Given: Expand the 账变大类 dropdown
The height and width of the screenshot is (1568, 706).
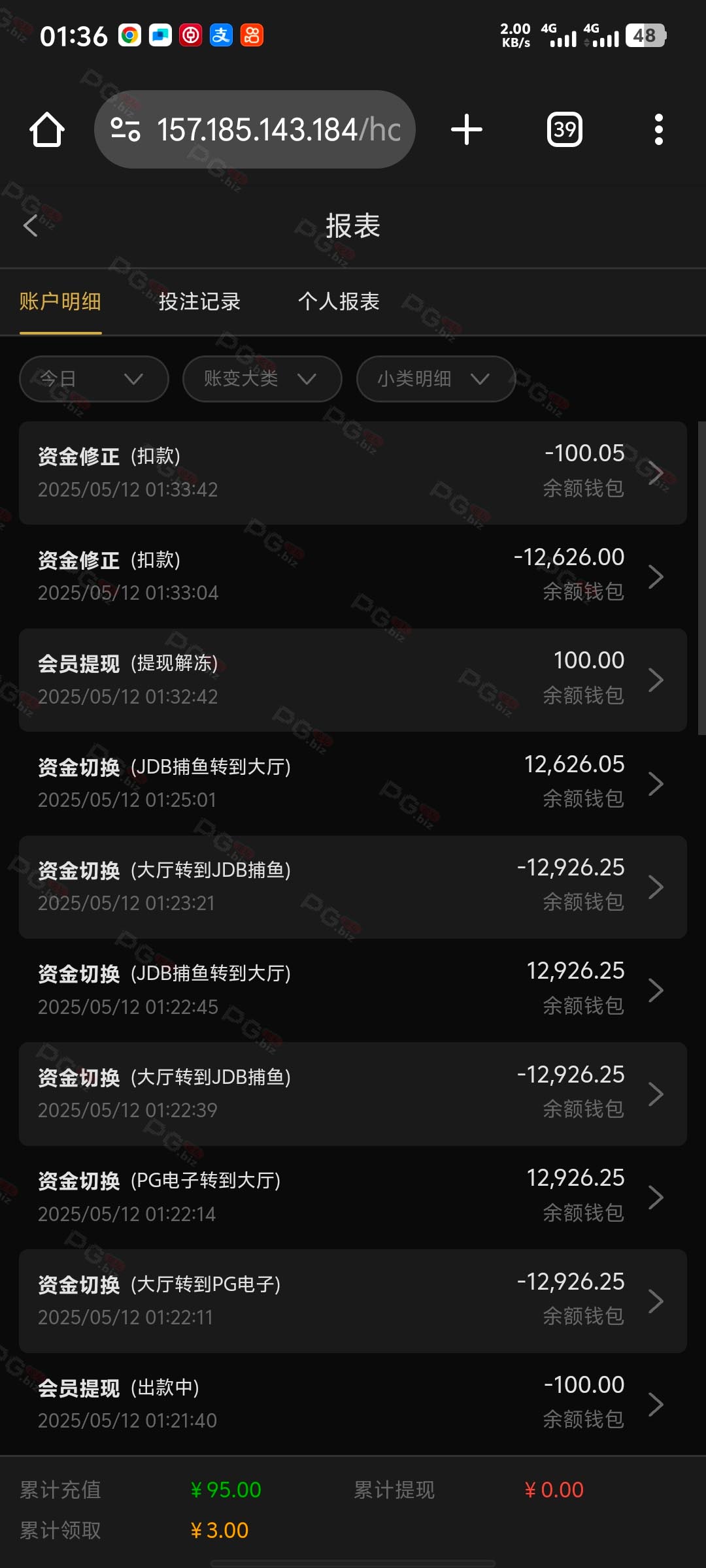Looking at the screenshot, I should pyautogui.click(x=262, y=379).
